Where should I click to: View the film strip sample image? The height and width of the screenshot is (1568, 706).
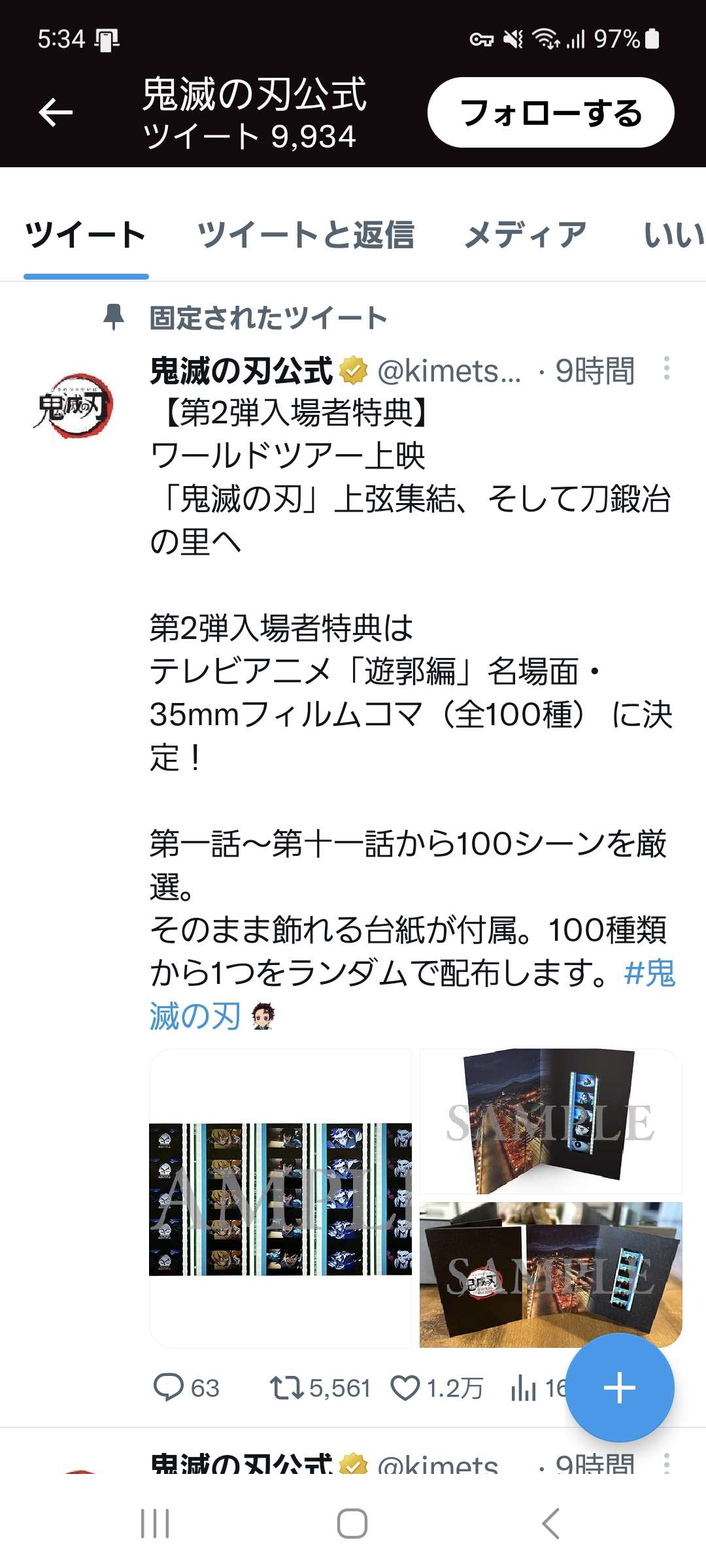tap(280, 1199)
